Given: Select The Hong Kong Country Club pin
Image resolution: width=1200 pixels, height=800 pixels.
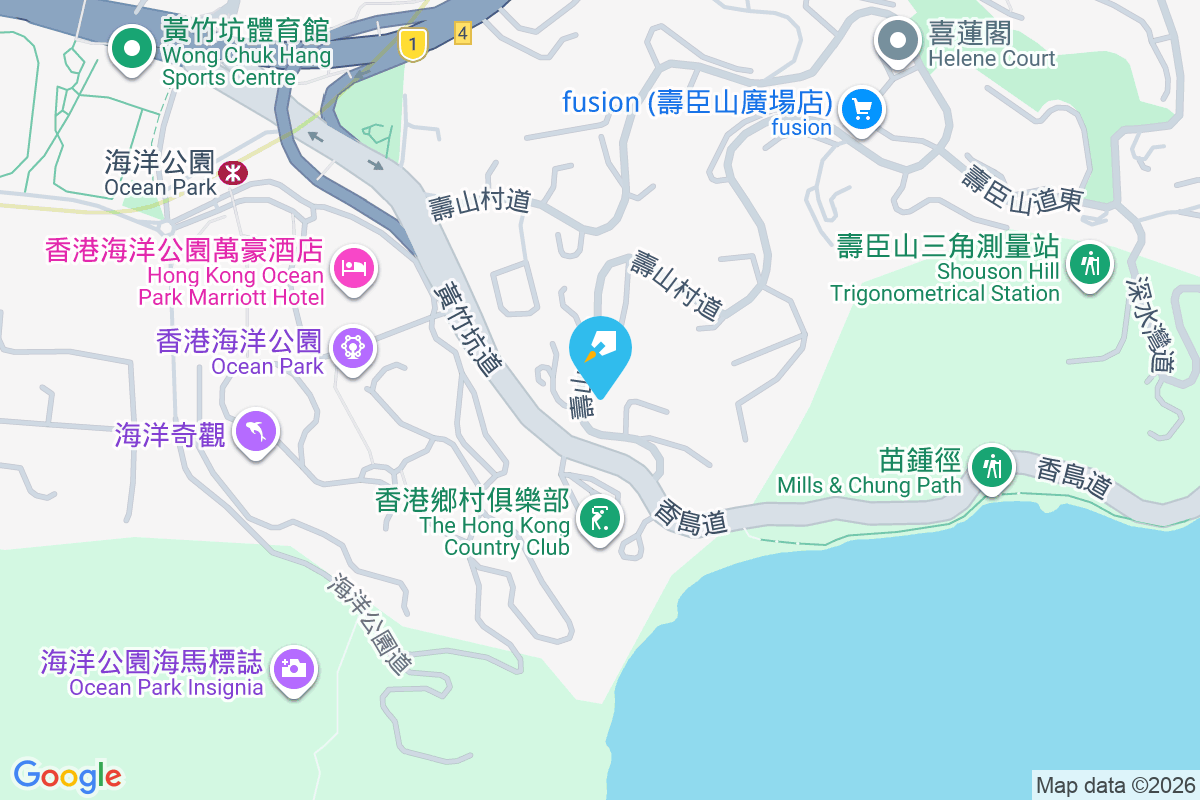Looking at the screenshot, I should pyautogui.click(x=599, y=519).
